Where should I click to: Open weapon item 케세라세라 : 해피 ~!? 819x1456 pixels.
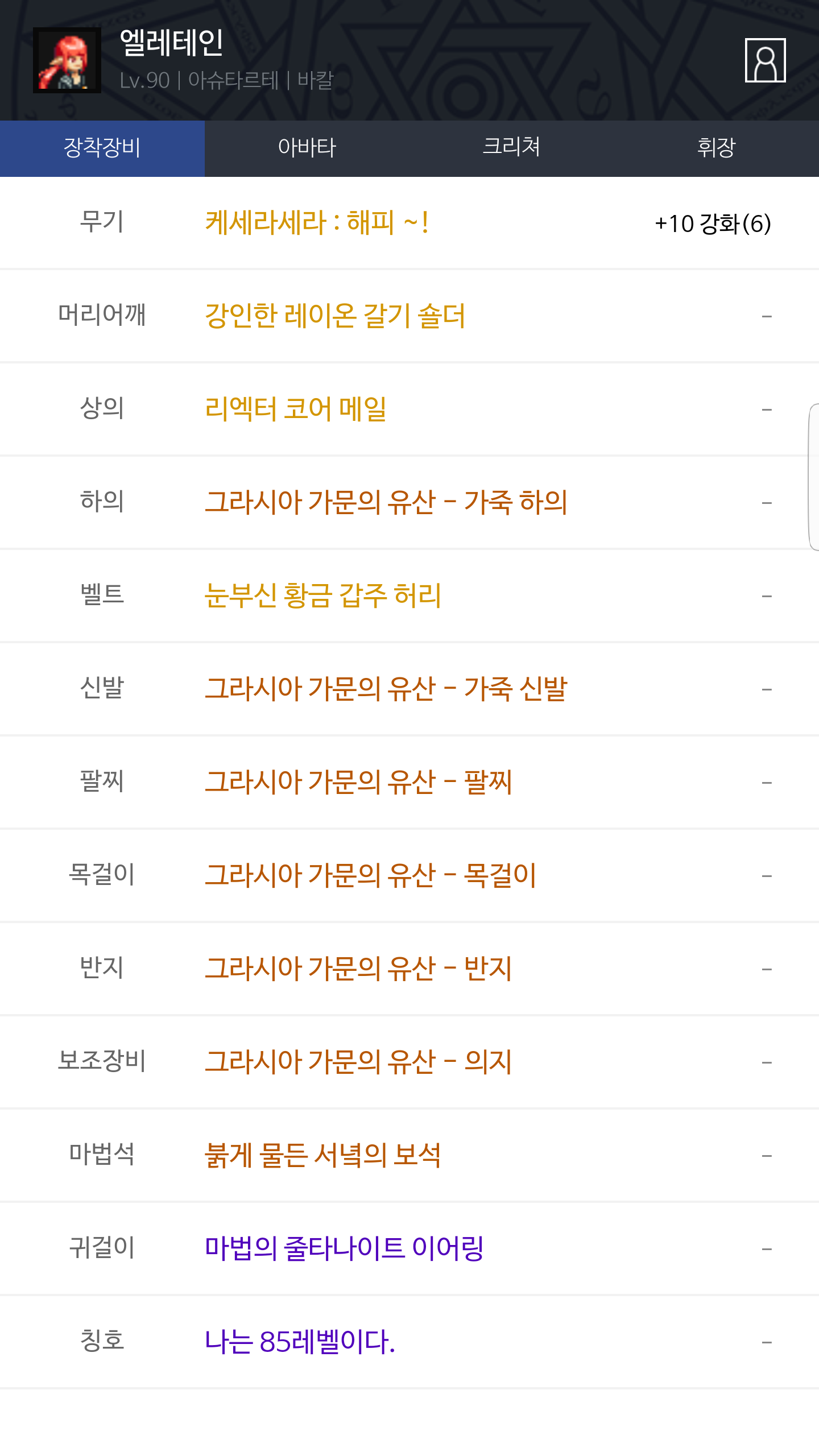click(317, 222)
